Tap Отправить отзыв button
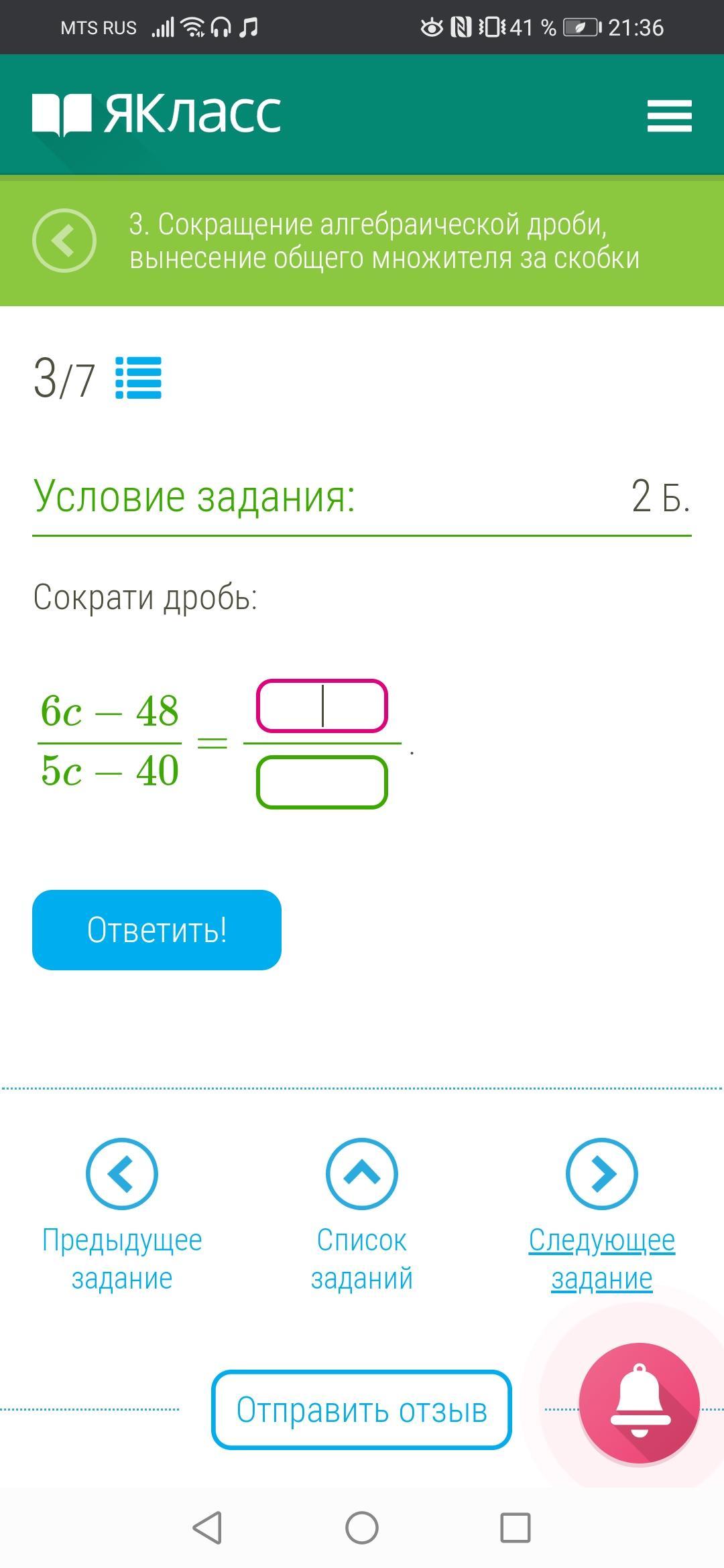This screenshot has height=1568, width=724. pos(361,1410)
